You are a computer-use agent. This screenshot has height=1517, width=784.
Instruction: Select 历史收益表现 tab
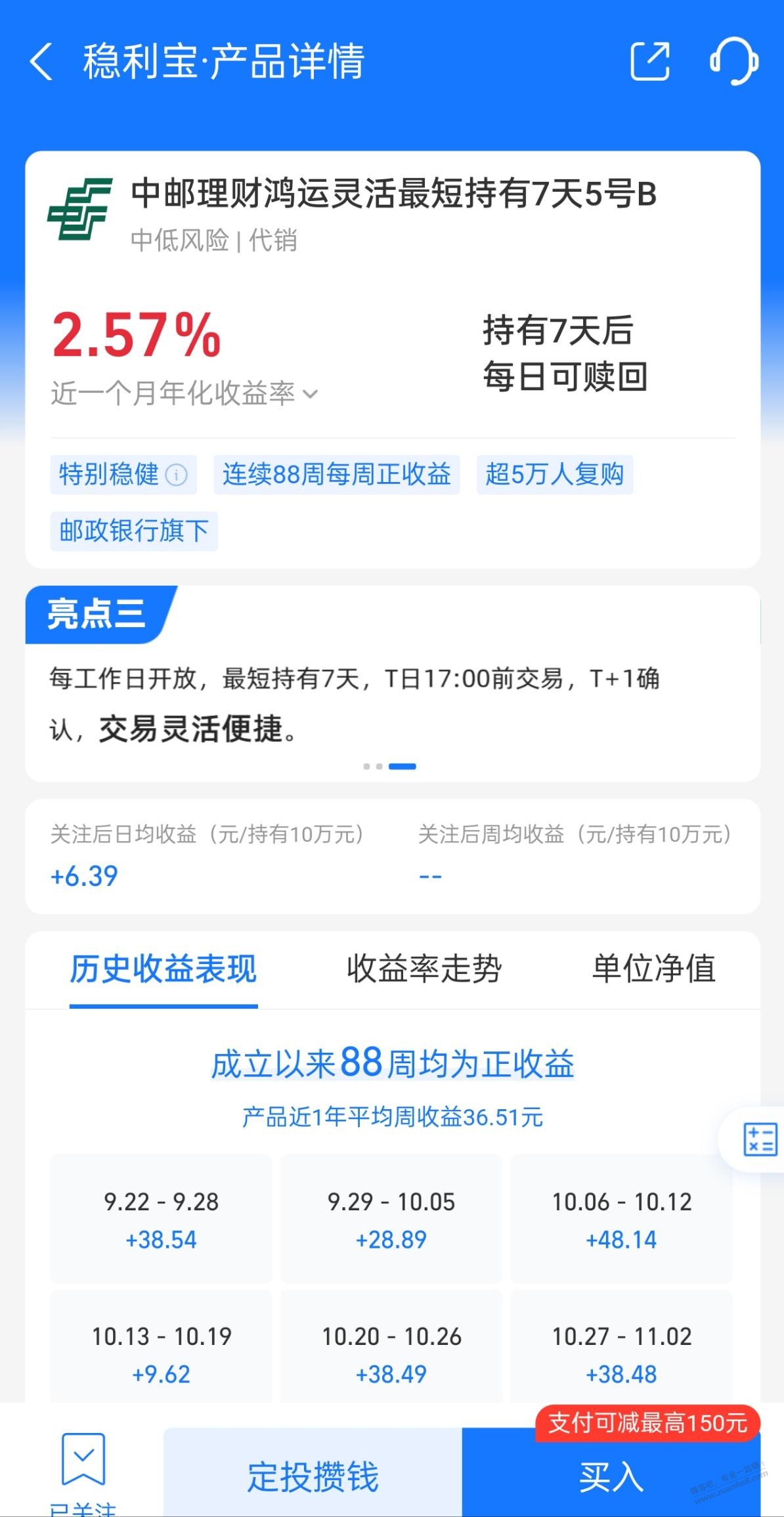coord(163,969)
